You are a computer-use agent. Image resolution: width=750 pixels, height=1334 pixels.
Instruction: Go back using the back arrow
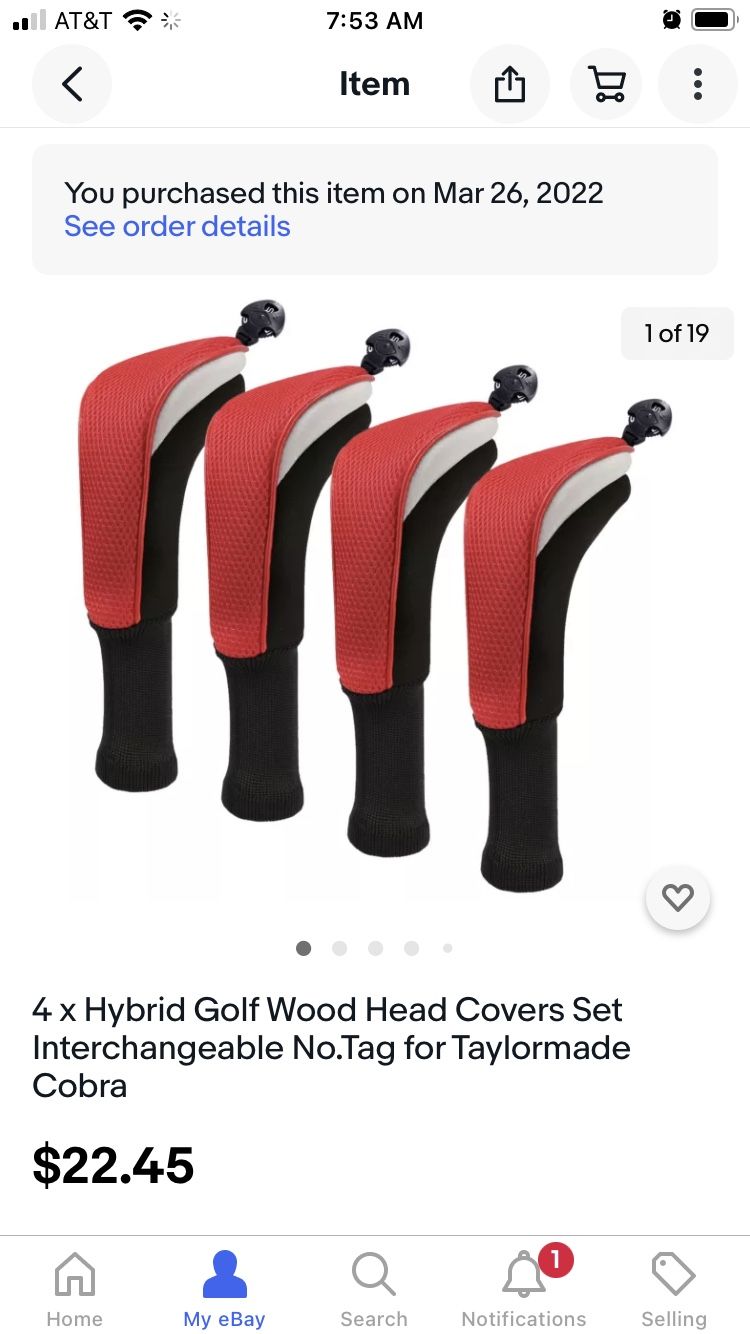click(x=72, y=84)
